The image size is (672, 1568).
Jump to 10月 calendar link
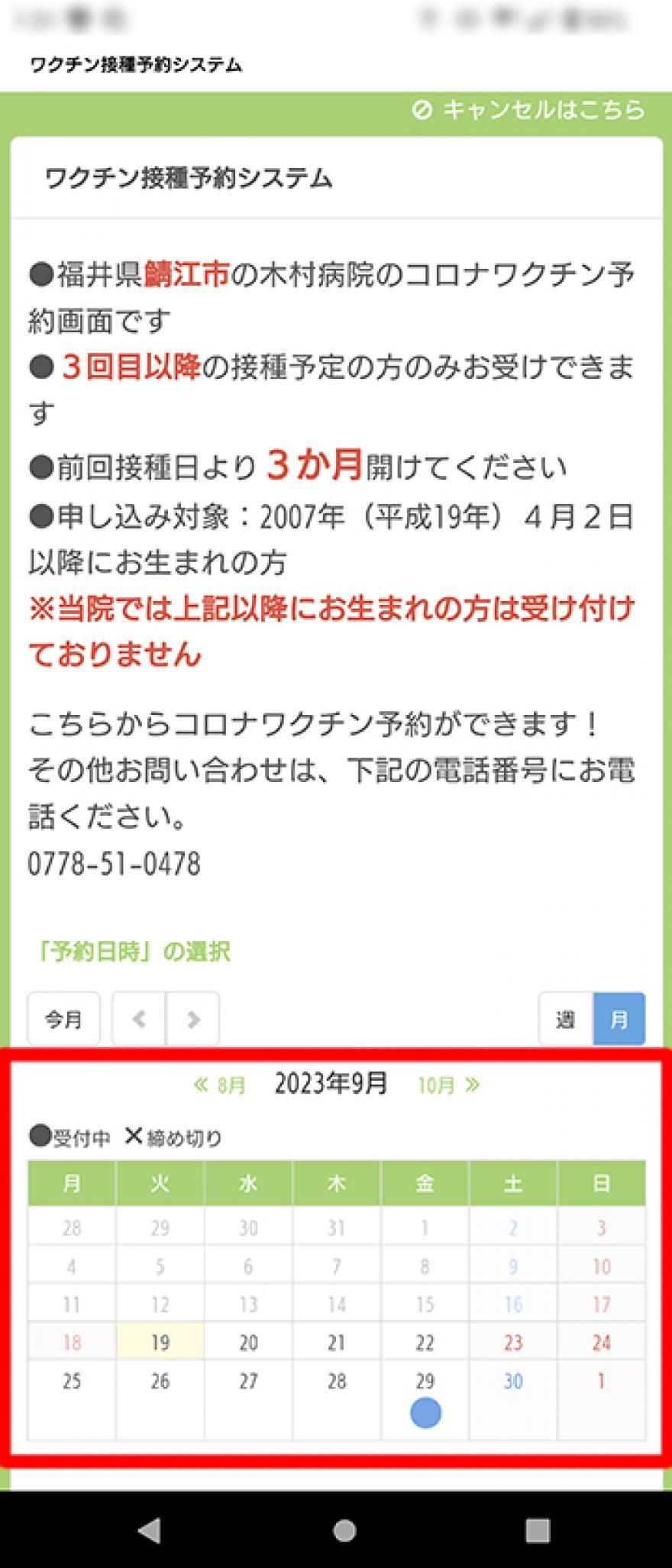[449, 1085]
